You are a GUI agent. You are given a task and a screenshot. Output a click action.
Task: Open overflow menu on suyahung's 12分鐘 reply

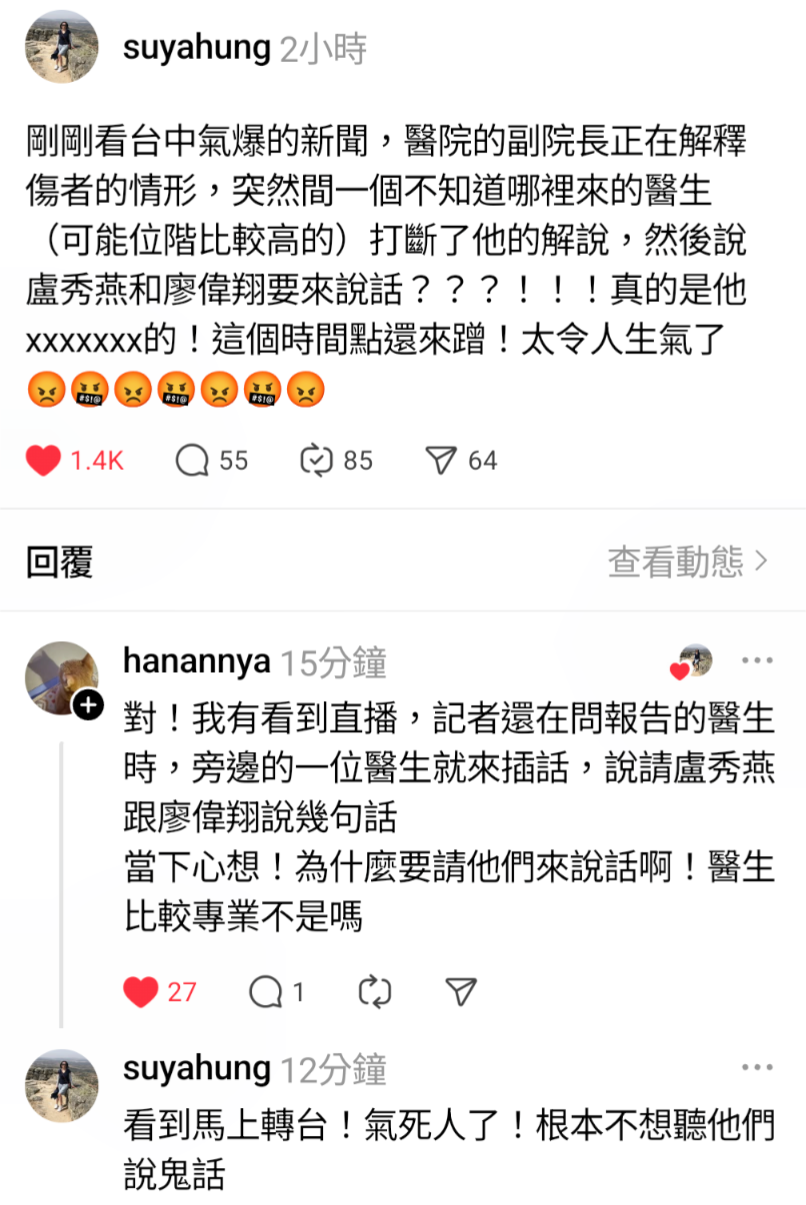coord(757,1069)
